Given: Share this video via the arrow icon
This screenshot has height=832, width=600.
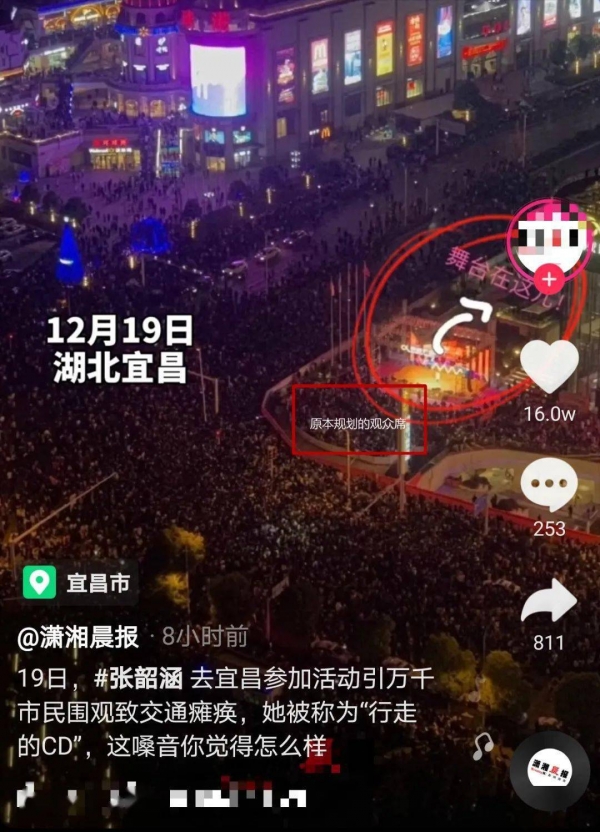Looking at the screenshot, I should pos(549,601).
